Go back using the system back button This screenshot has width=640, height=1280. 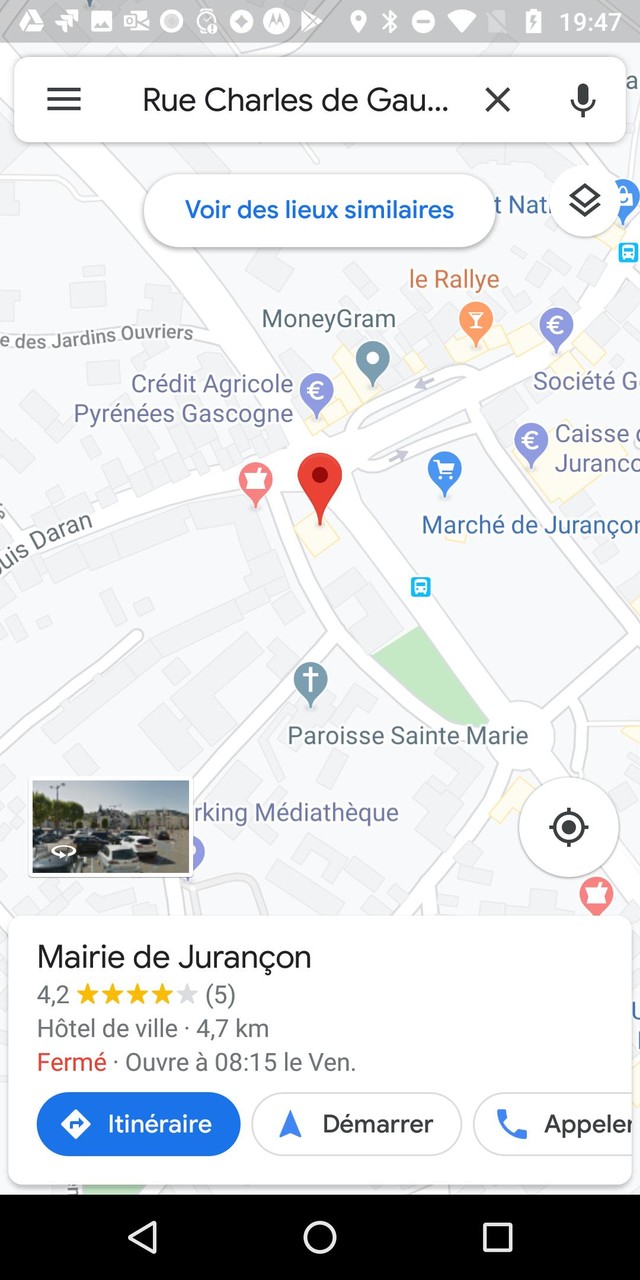tap(143, 1237)
